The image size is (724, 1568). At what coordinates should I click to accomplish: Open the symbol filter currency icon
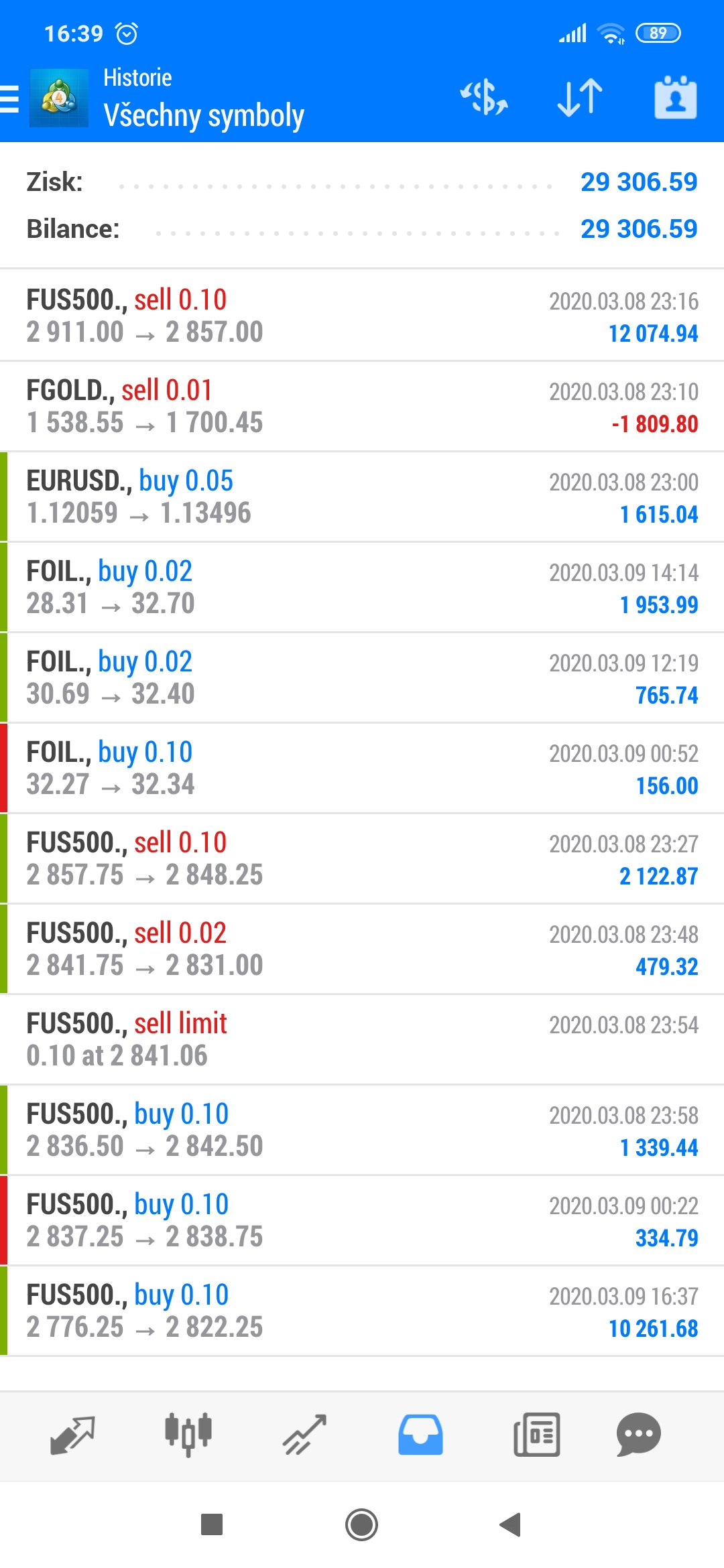pyautogui.click(x=484, y=98)
